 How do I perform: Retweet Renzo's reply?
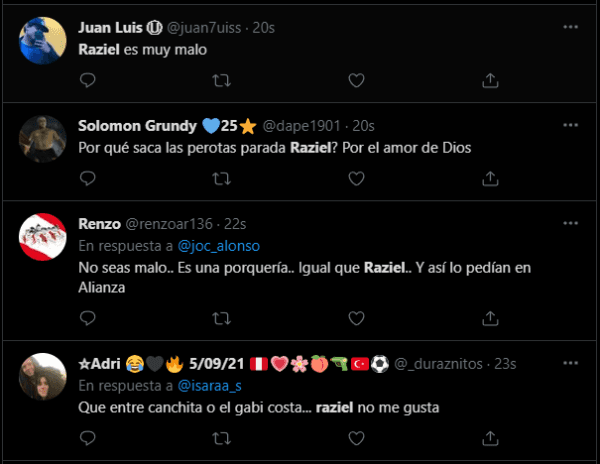tap(222, 317)
